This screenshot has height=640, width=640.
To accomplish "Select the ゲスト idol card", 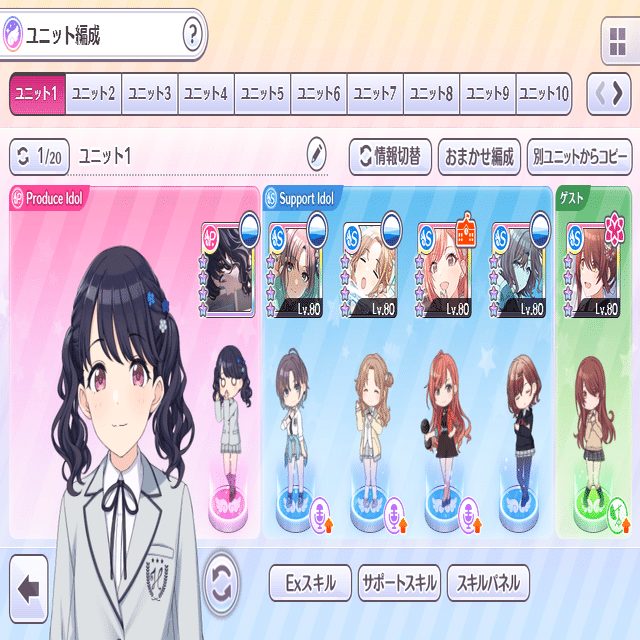I will tap(594, 268).
